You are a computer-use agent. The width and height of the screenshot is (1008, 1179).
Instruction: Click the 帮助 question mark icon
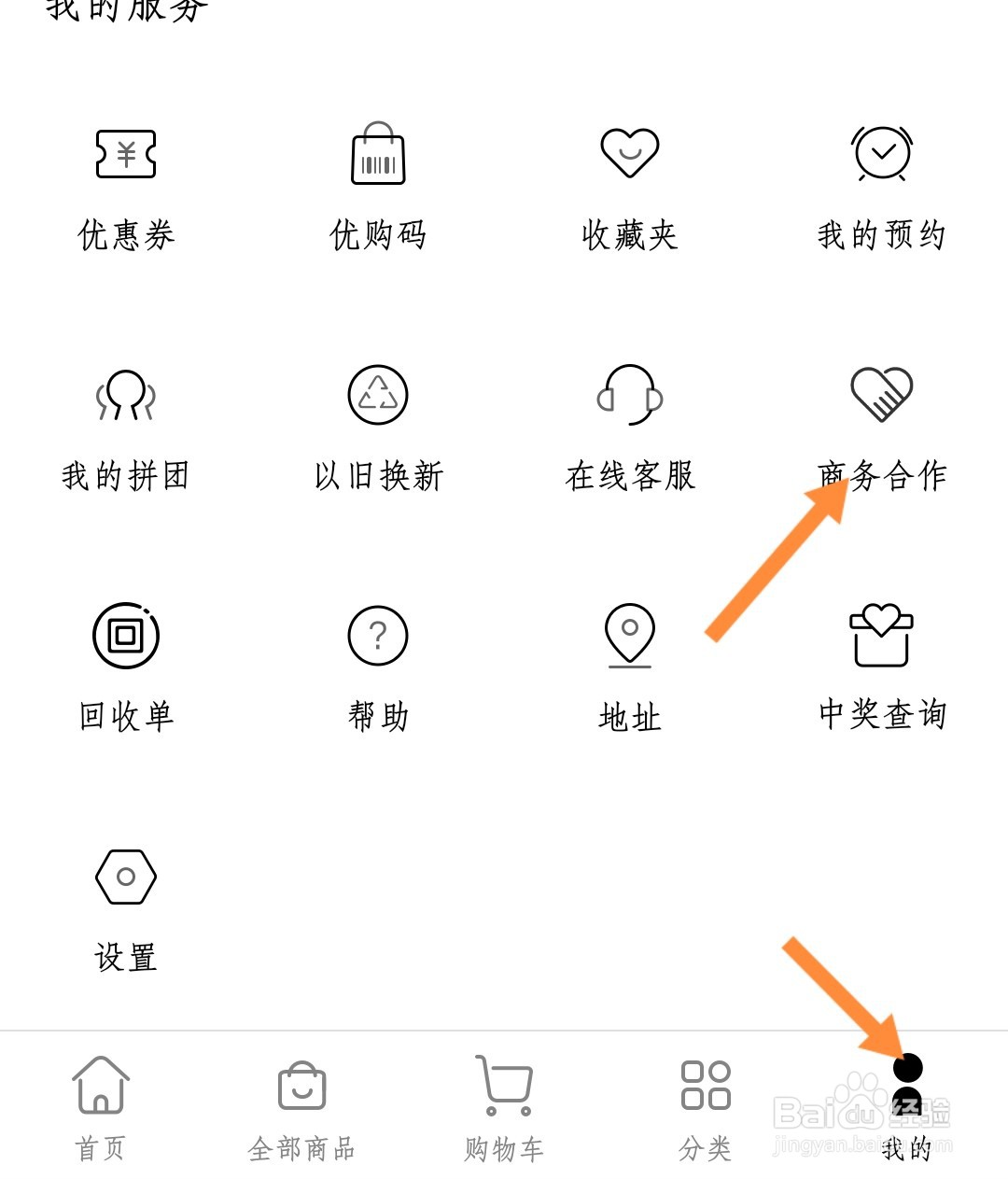[377, 636]
